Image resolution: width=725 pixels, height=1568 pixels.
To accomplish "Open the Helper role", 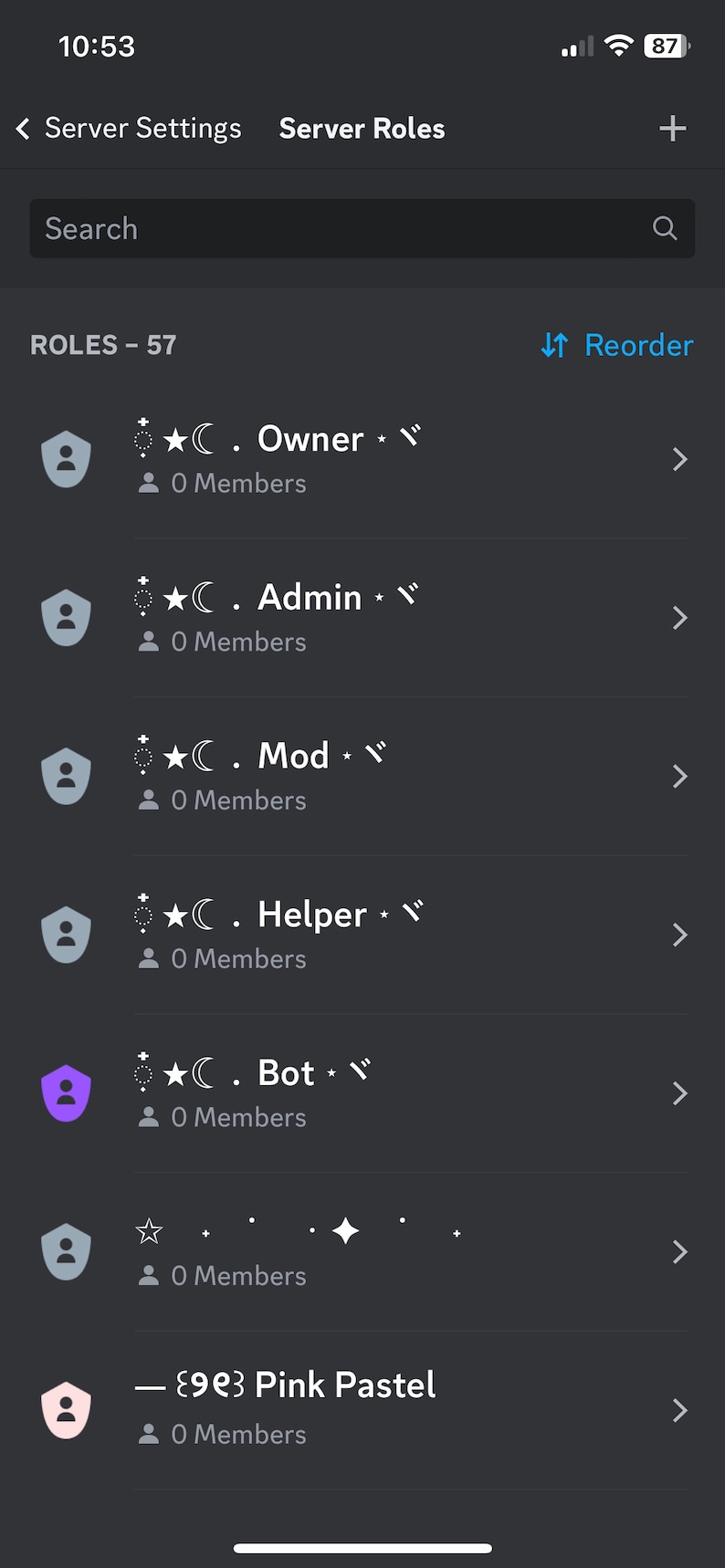I will point(362,935).
